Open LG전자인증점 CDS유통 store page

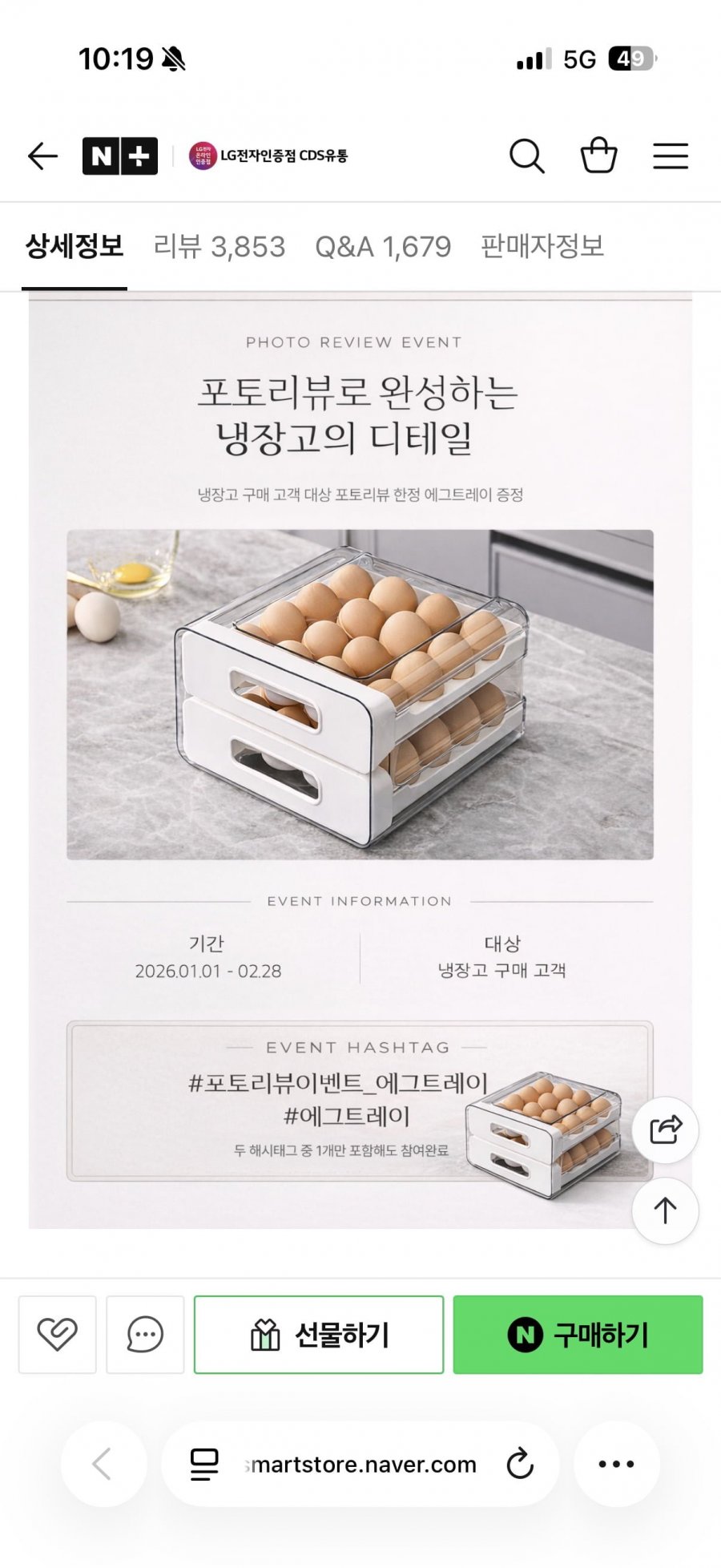click(x=268, y=156)
